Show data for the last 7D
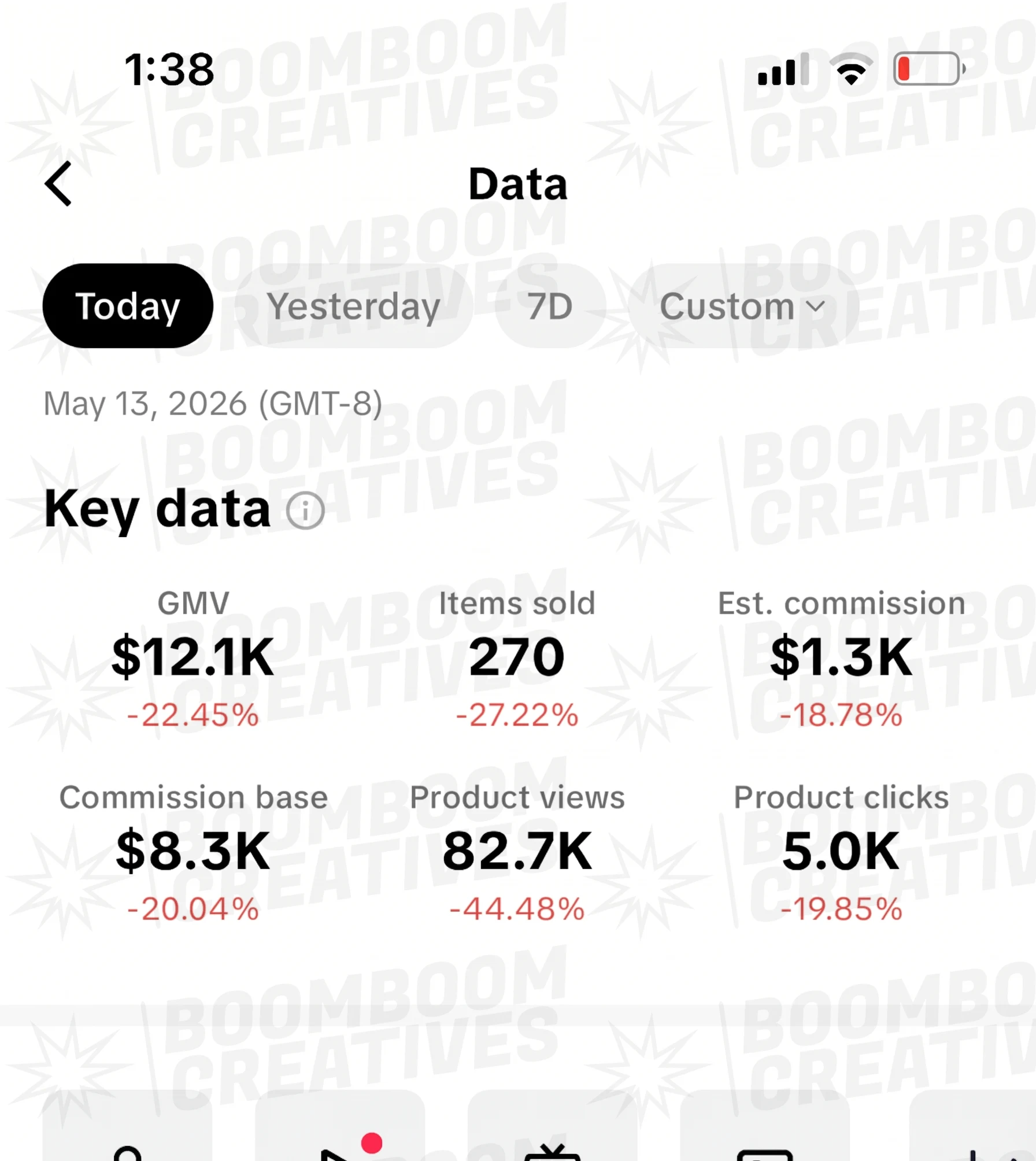This screenshot has width=1036, height=1161. (550, 306)
